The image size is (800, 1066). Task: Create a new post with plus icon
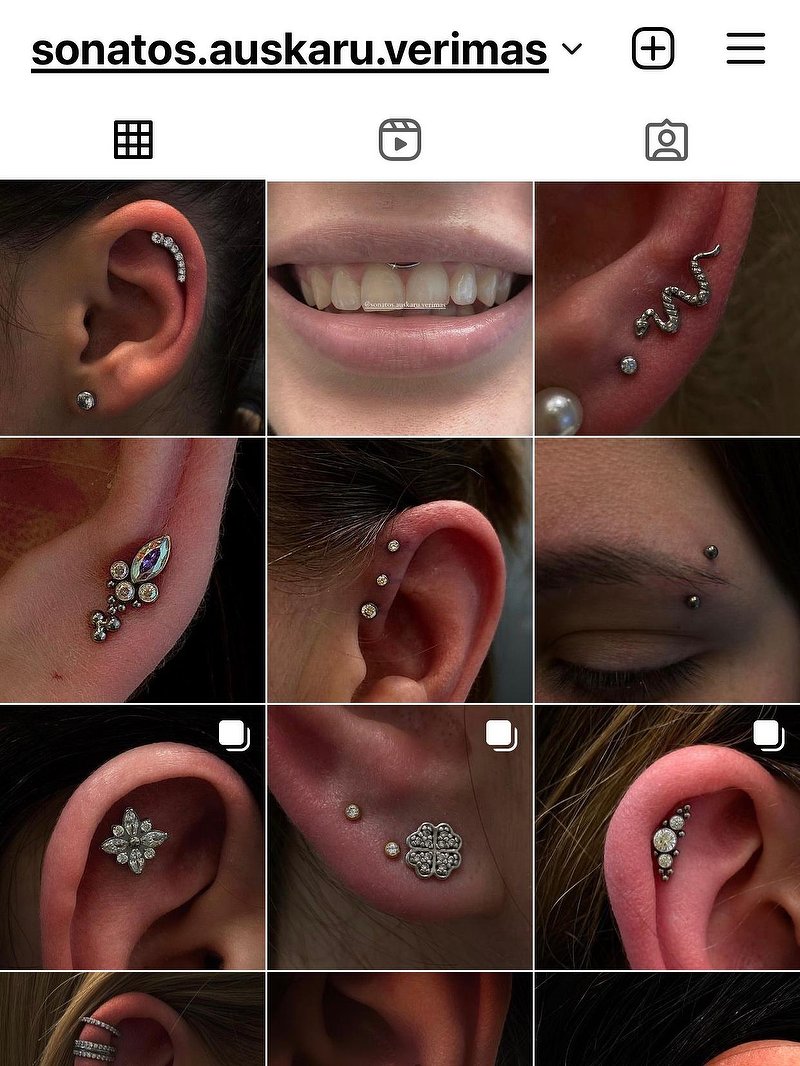[x=653, y=48]
